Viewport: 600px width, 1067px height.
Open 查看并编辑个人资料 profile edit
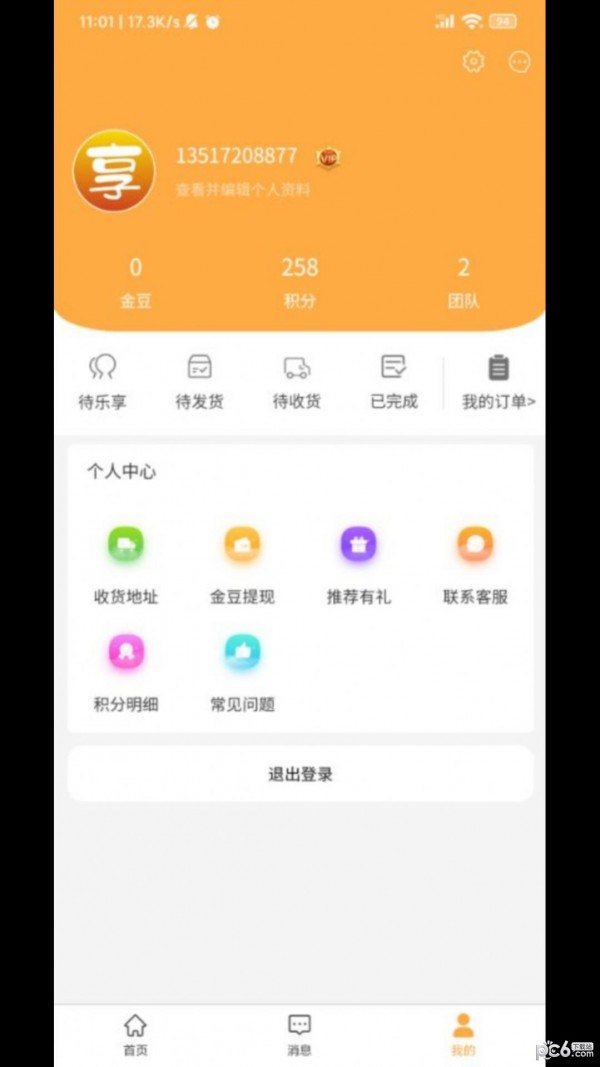[x=243, y=189]
